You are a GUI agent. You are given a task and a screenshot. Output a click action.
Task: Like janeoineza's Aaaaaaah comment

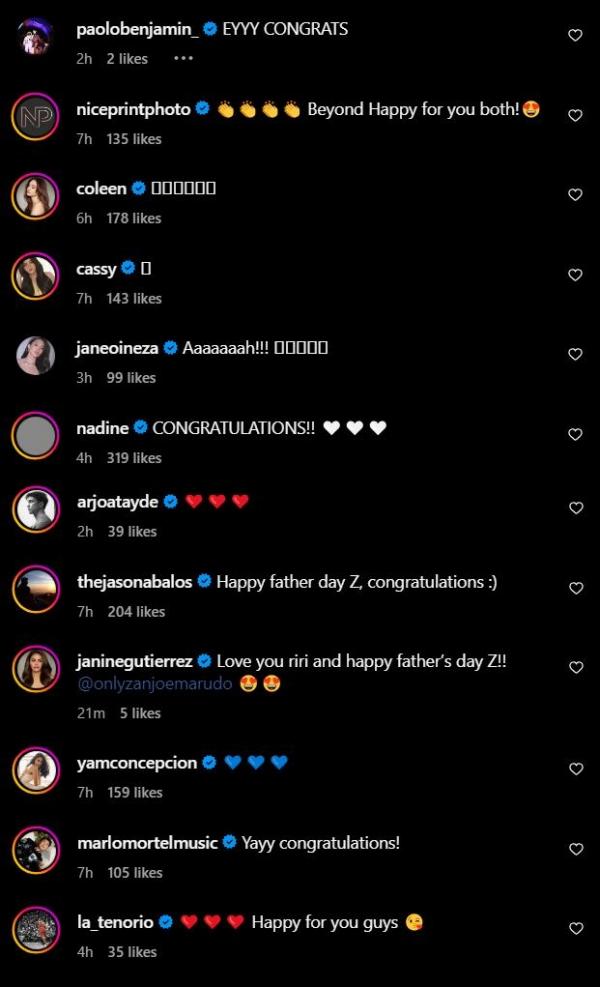575,355
